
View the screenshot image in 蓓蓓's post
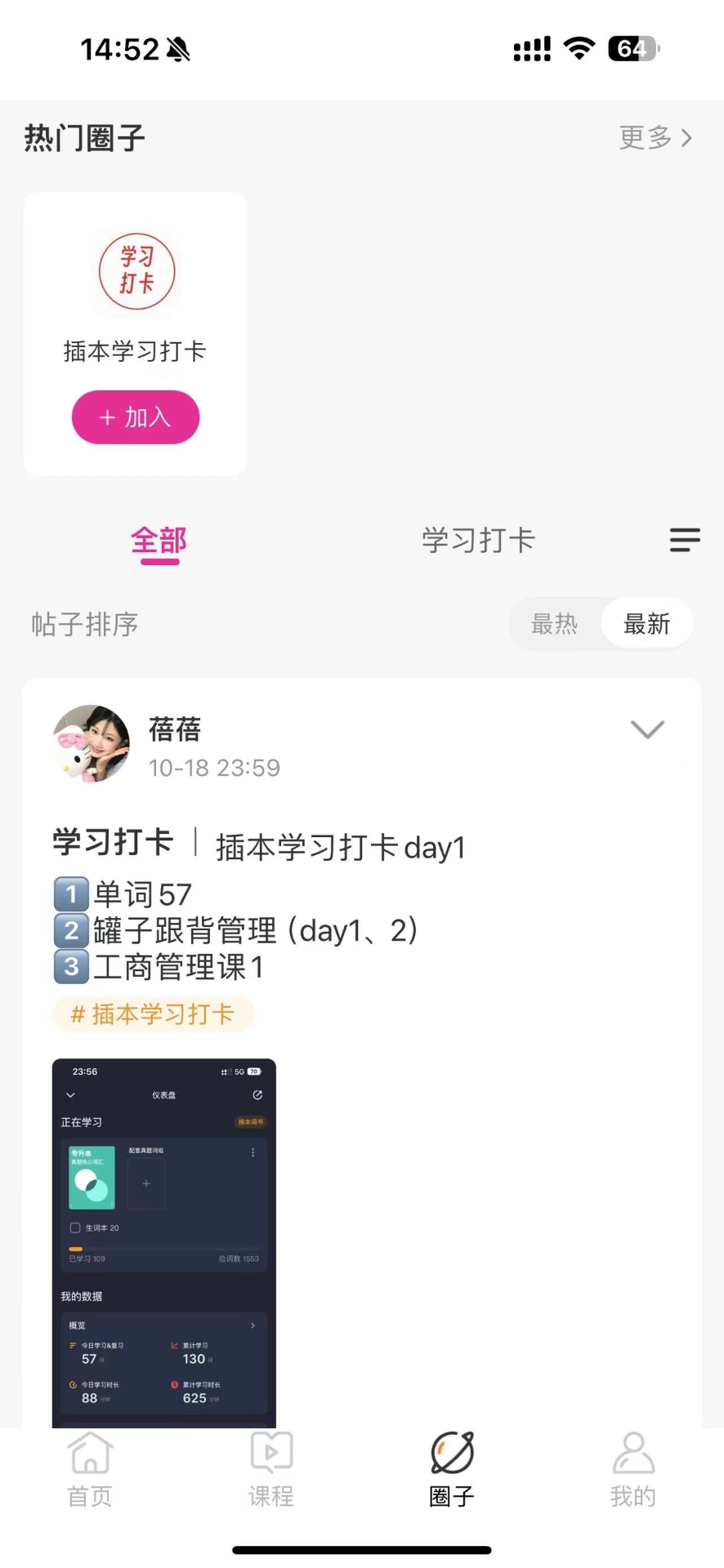pyautogui.click(x=164, y=1241)
